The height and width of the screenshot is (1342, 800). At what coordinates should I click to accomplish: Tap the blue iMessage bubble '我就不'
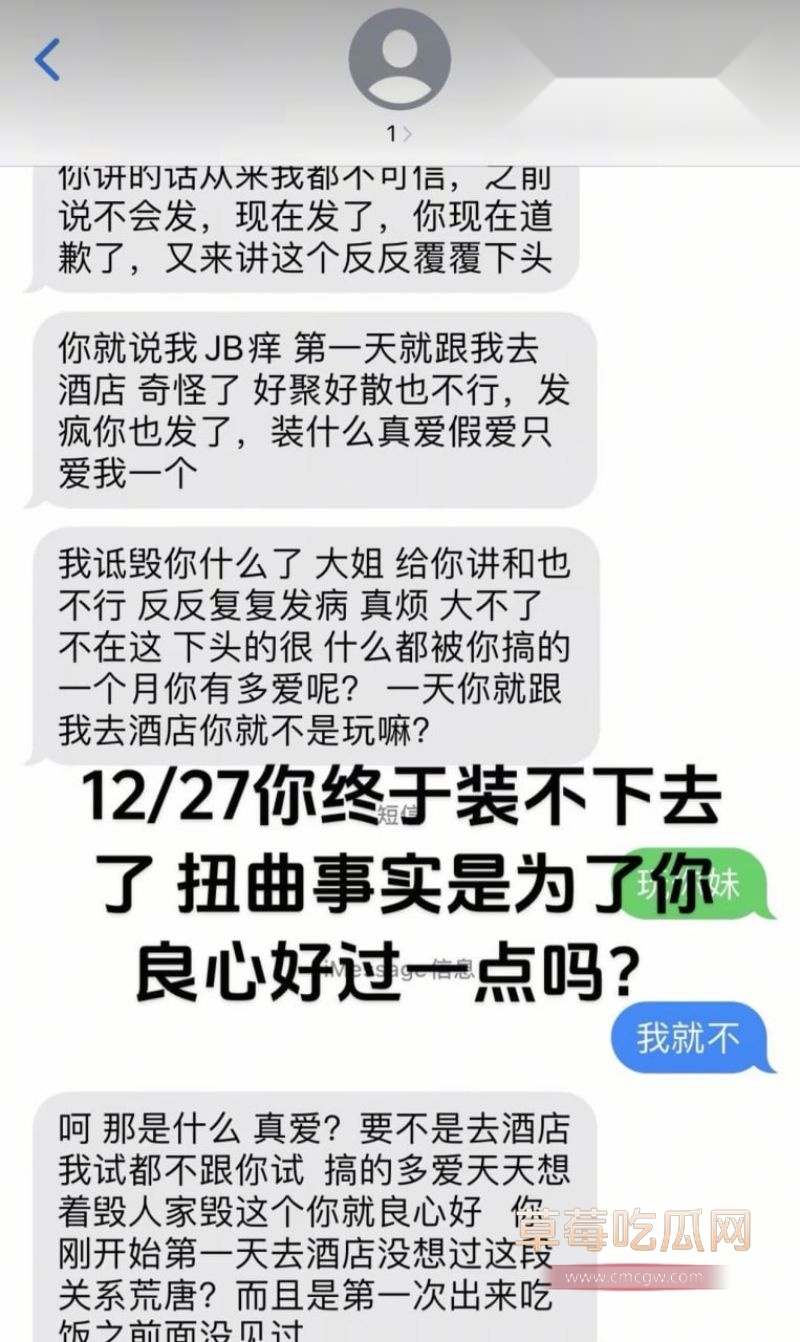(x=688, y=1038)
